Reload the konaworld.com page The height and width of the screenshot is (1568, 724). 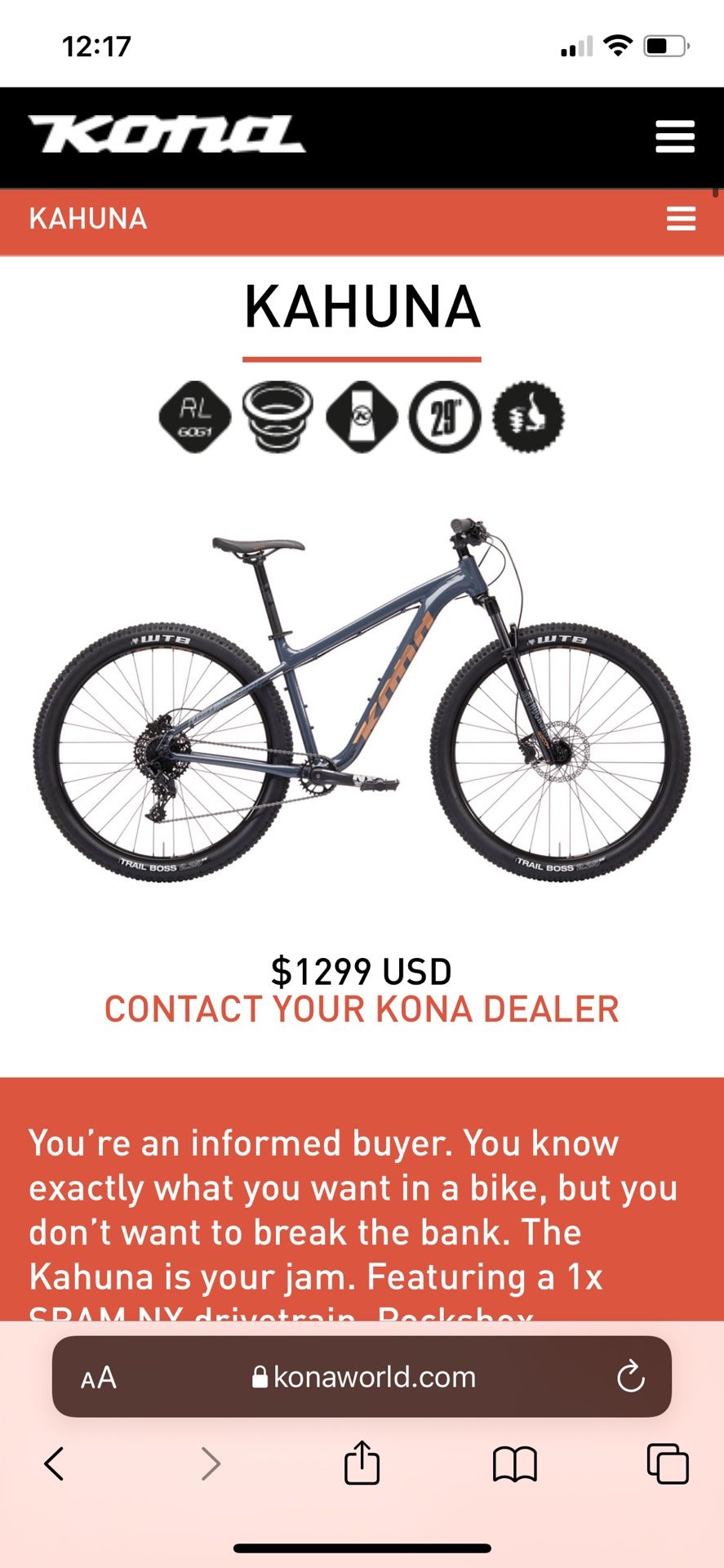(x=630, y=1377)
